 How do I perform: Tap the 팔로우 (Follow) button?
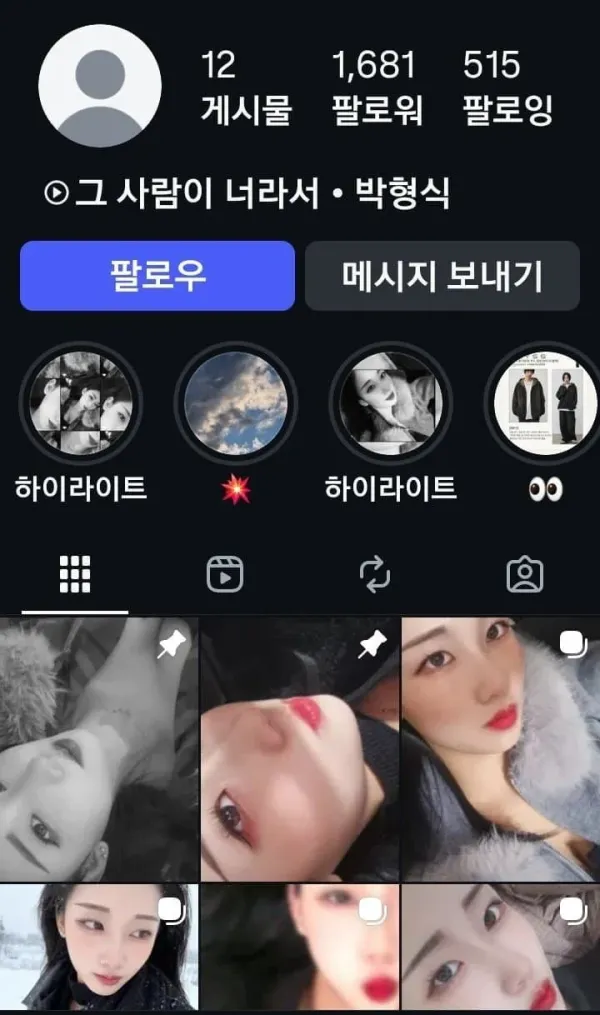[157, 276]
